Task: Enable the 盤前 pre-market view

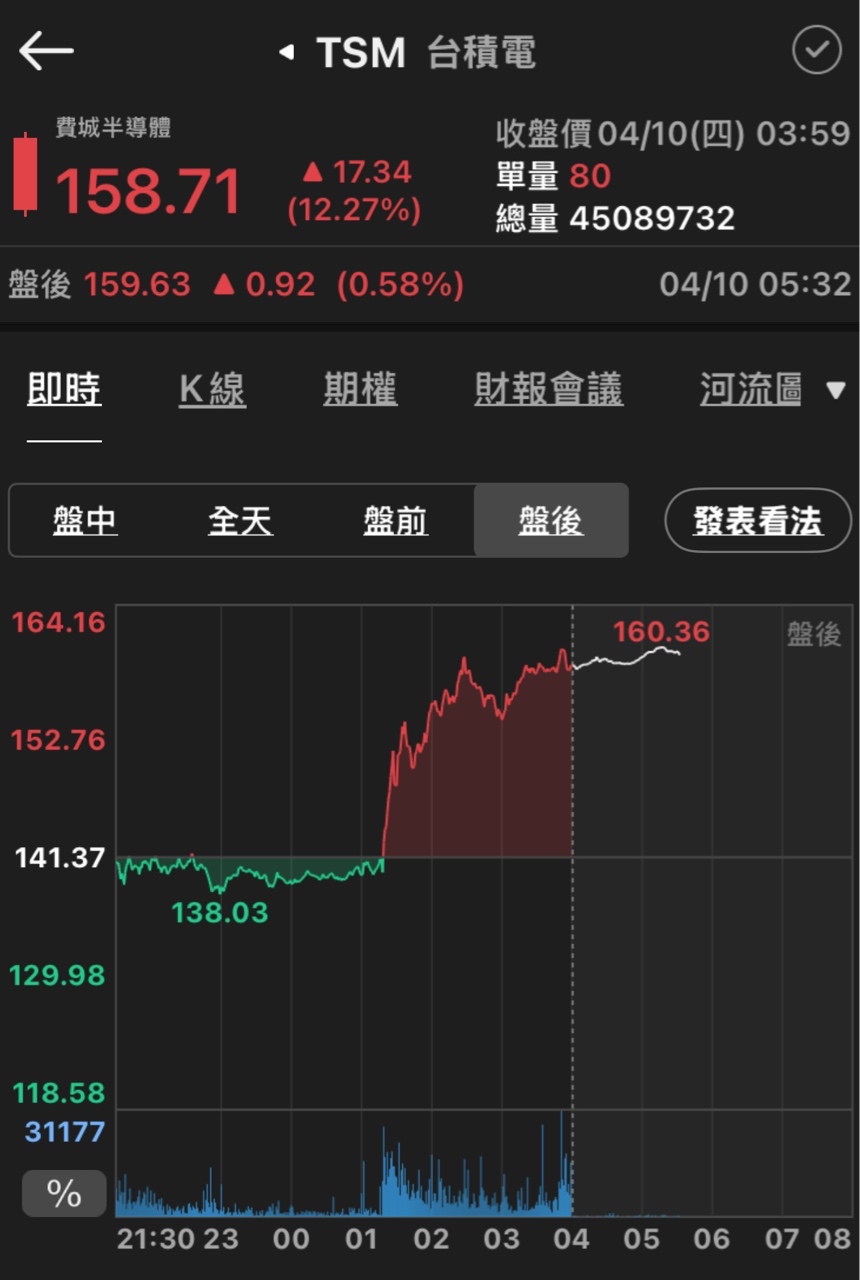Action: tap(396, 520)
